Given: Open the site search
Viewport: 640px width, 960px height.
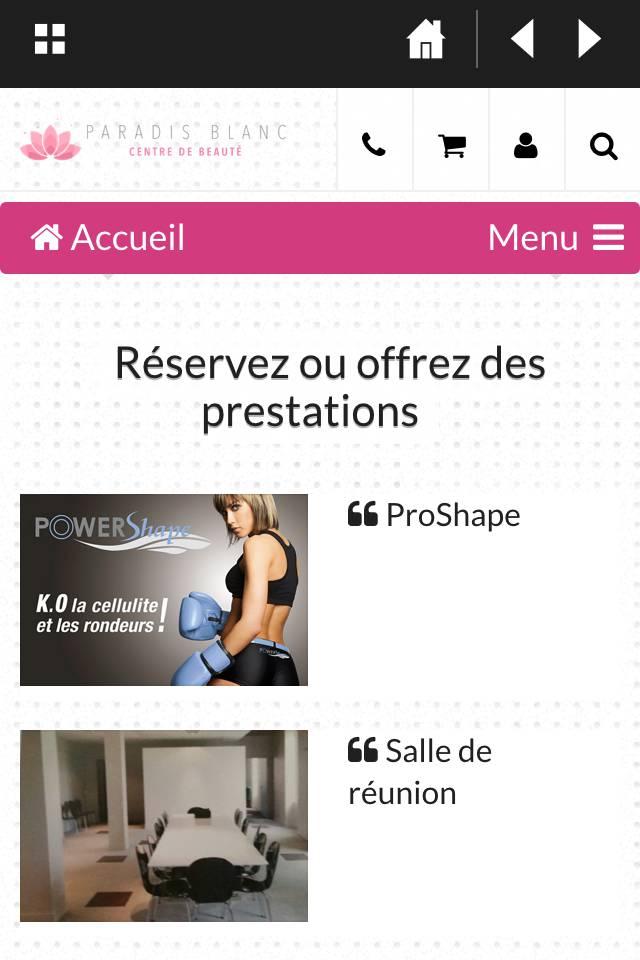Looking at the screenshot, I should (x=603, y=146).
